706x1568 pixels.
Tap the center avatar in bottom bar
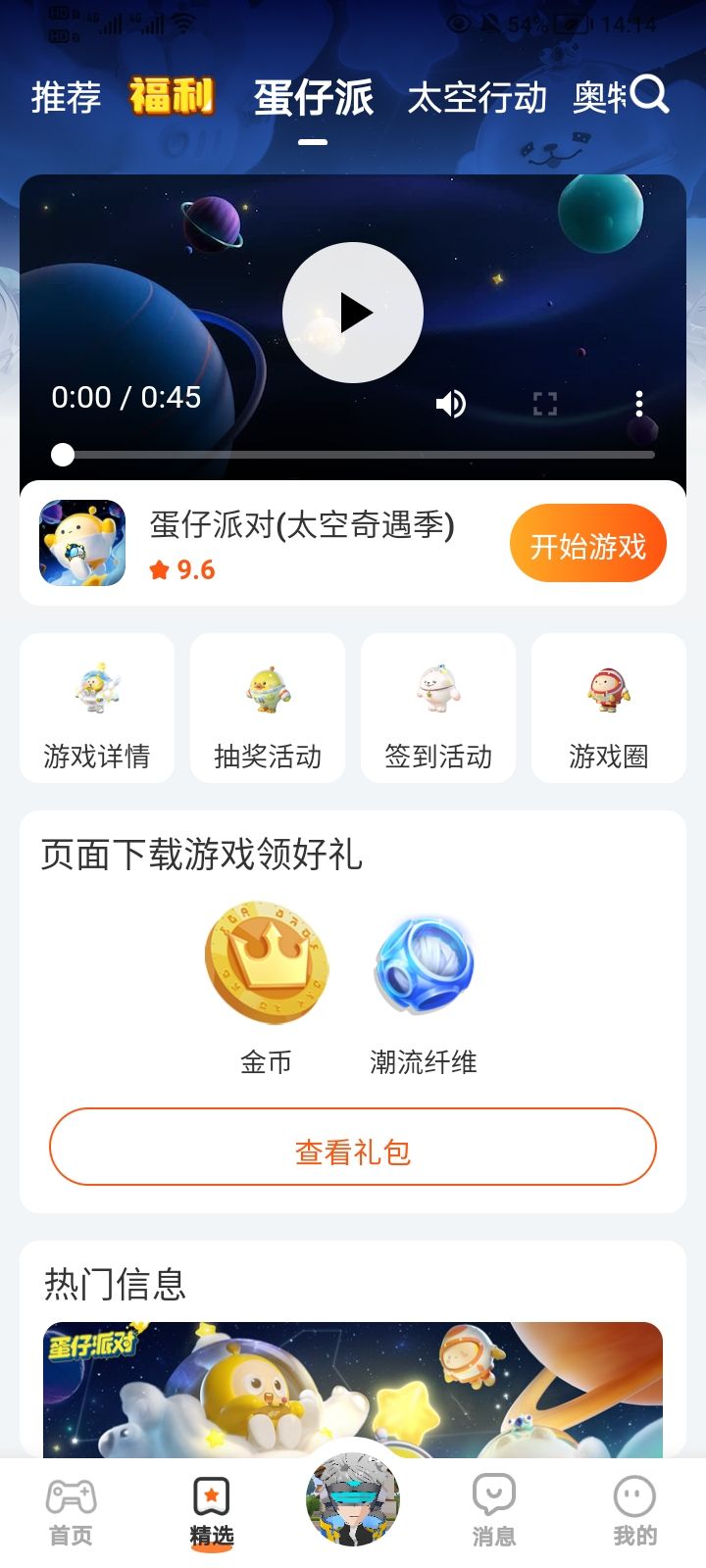click(353, 1499)
